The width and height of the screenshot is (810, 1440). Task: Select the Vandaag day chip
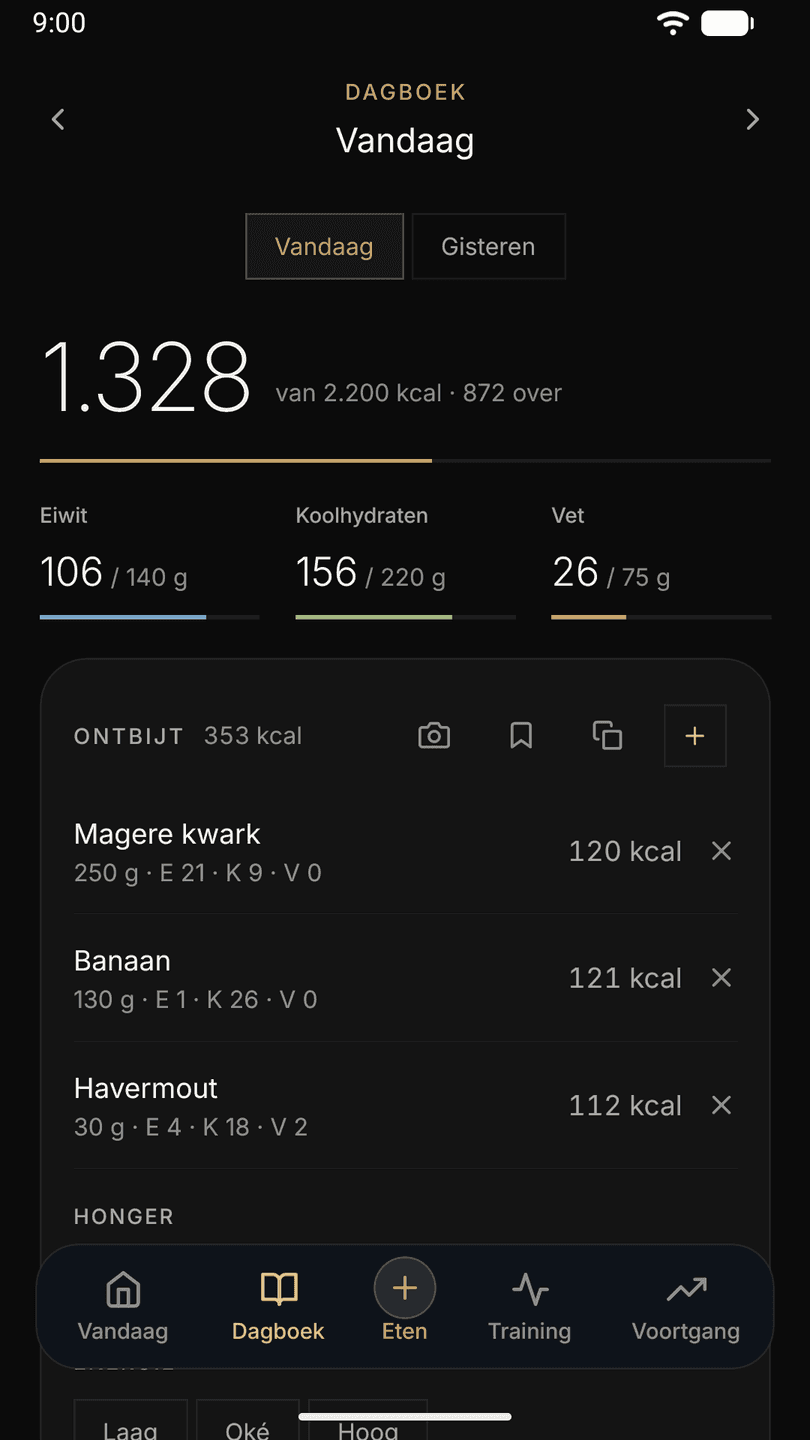[x=324, y=246]
